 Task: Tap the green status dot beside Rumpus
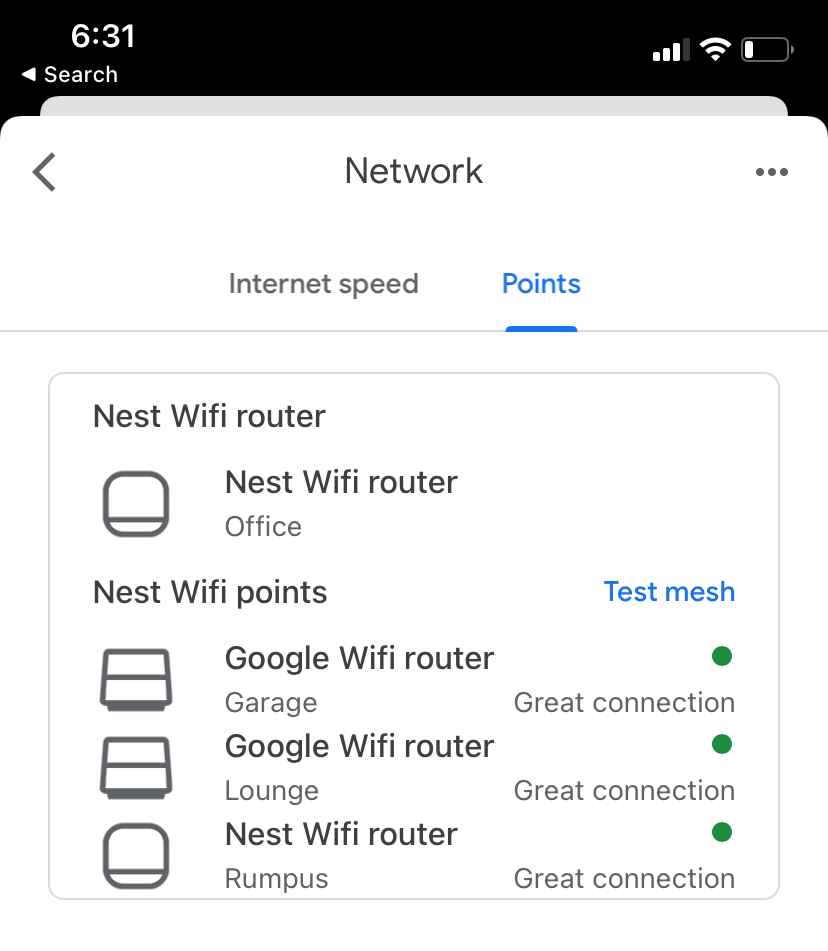(722, 833)
